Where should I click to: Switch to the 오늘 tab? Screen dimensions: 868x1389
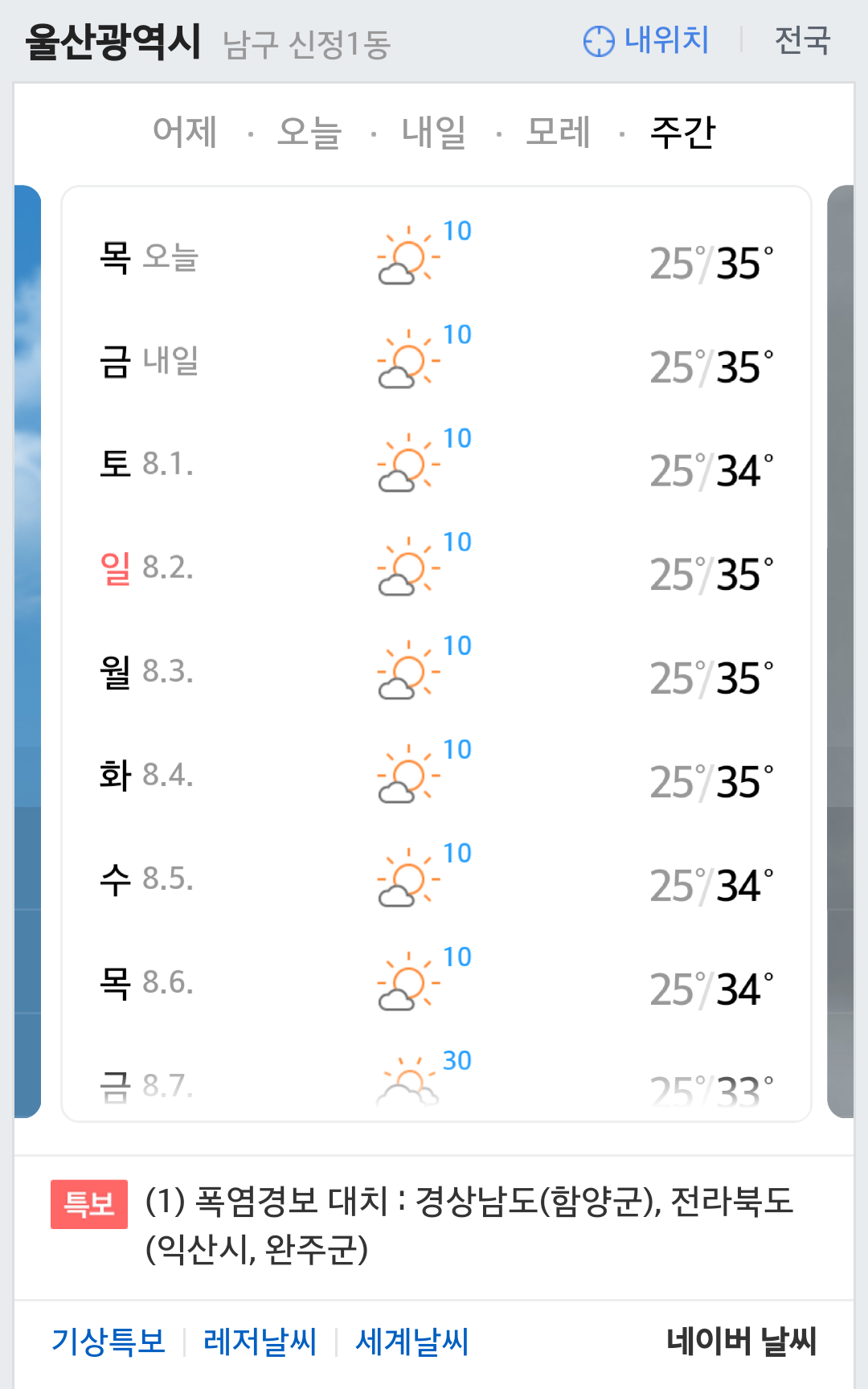309,132
